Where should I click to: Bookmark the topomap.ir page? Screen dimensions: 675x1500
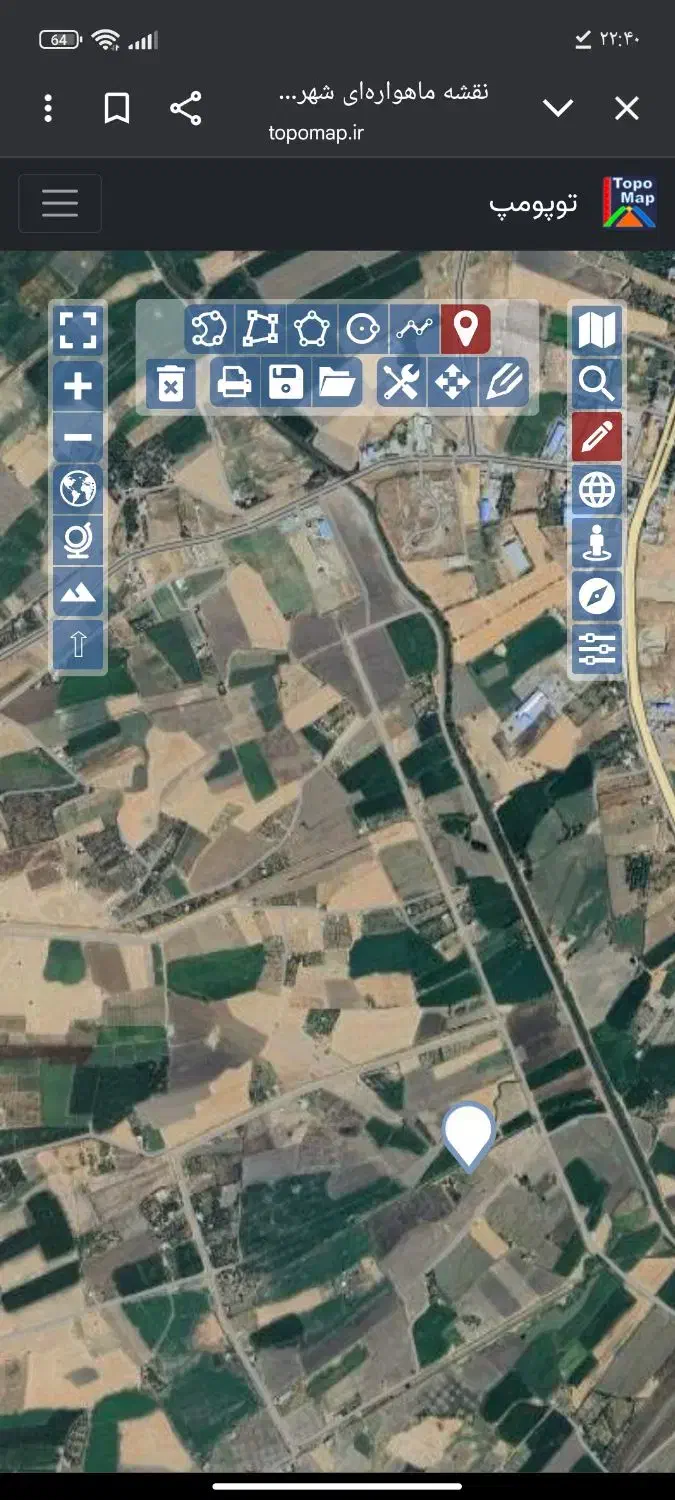117,108
